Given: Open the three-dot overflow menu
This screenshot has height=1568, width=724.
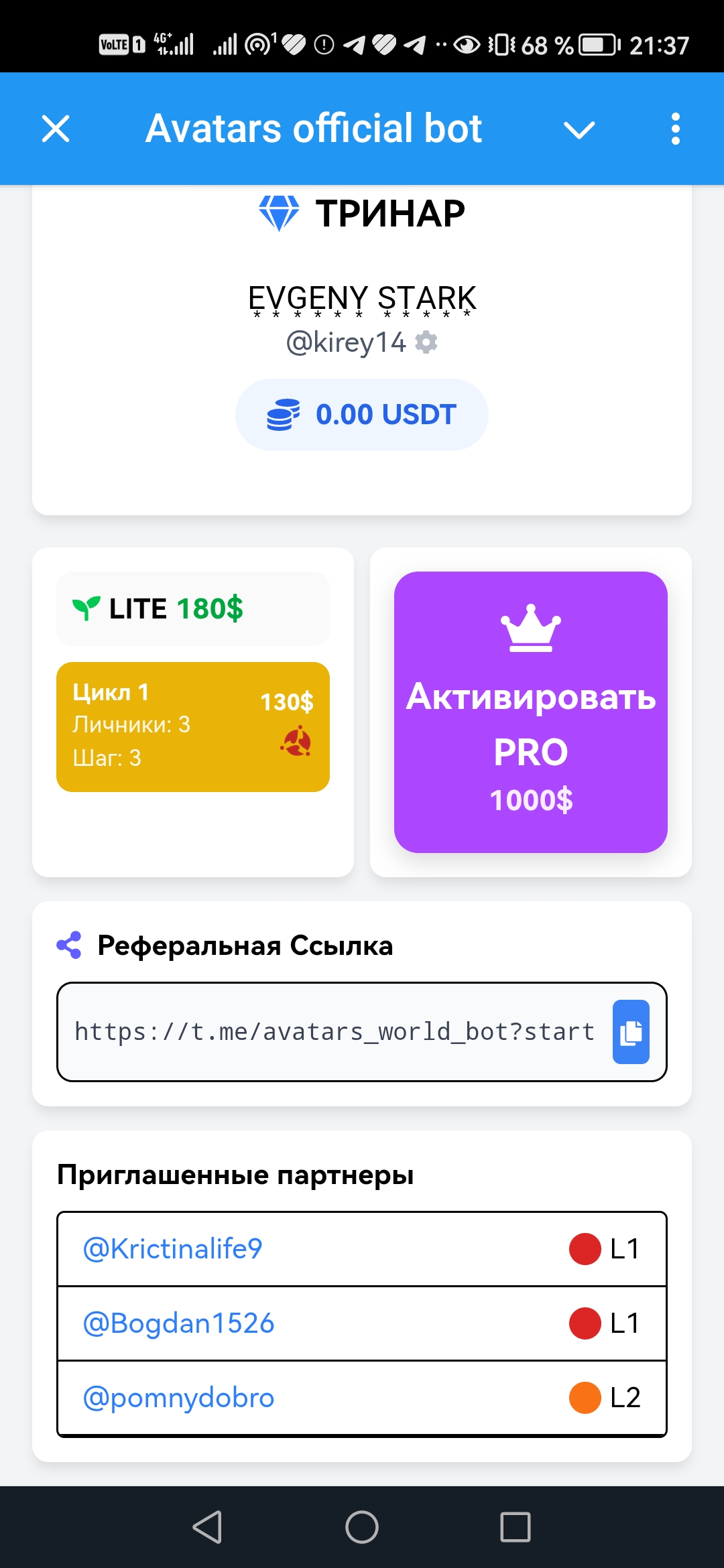Looking at the screenshot, I should tap(675, 129).
